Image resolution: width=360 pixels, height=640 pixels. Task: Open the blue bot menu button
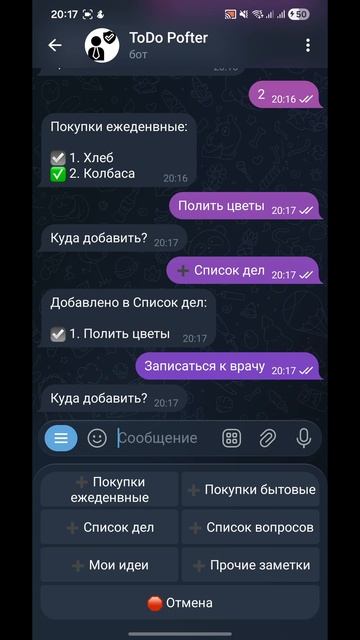[61, 438]
